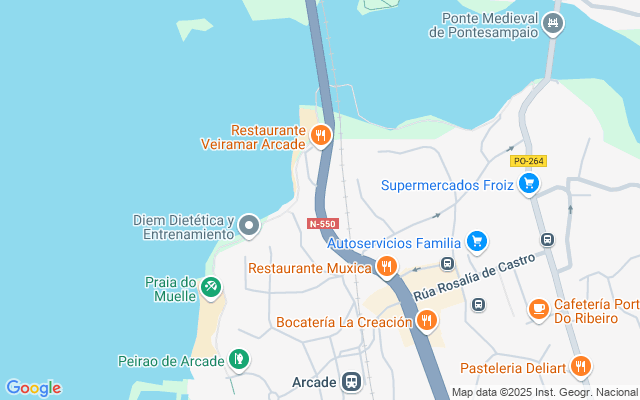
Task: Select the Restaurante Muxica marker
Action: click(x=388, y=267)
